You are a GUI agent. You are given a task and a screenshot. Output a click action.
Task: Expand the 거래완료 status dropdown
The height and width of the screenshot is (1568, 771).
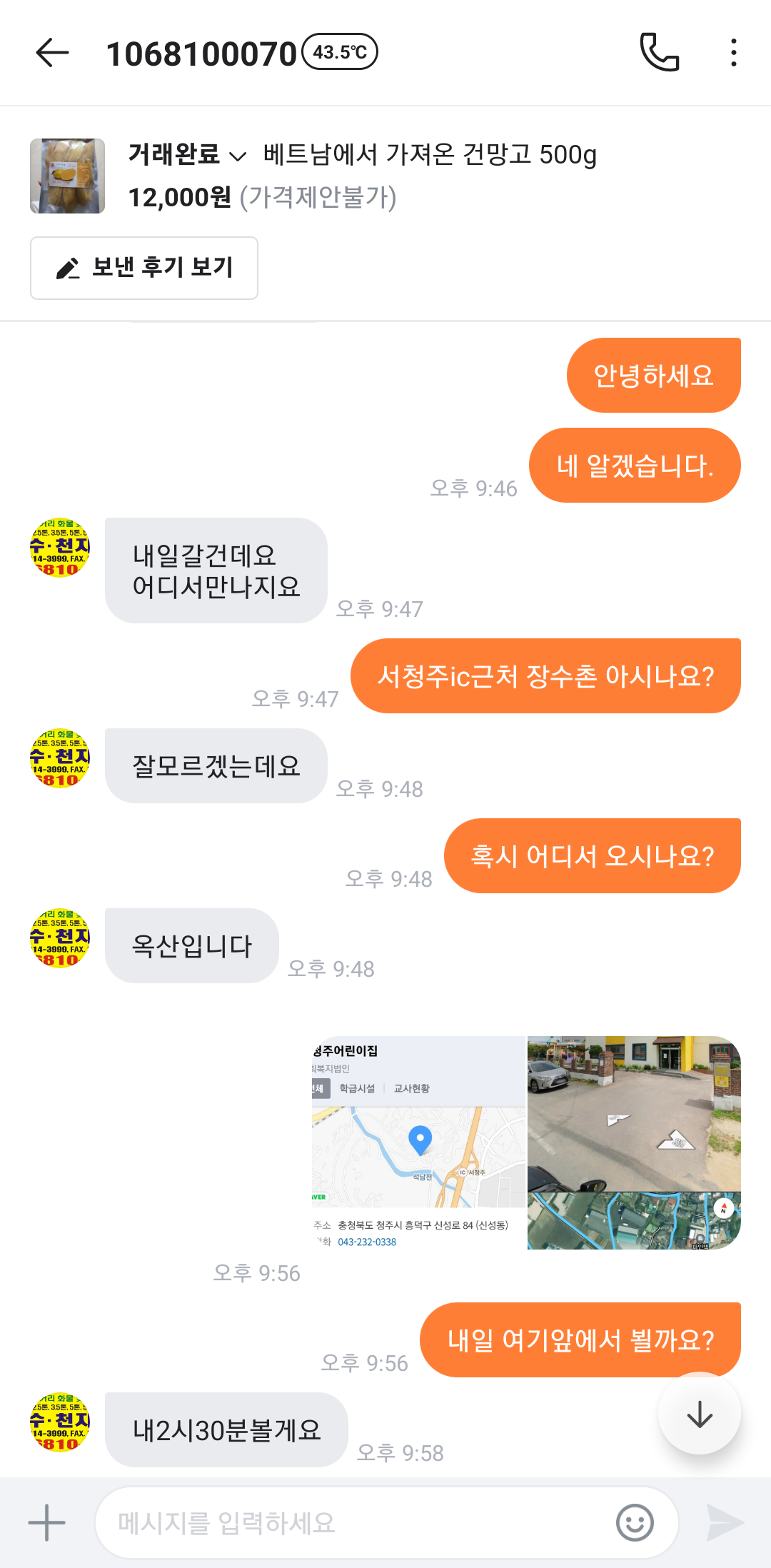187,154
